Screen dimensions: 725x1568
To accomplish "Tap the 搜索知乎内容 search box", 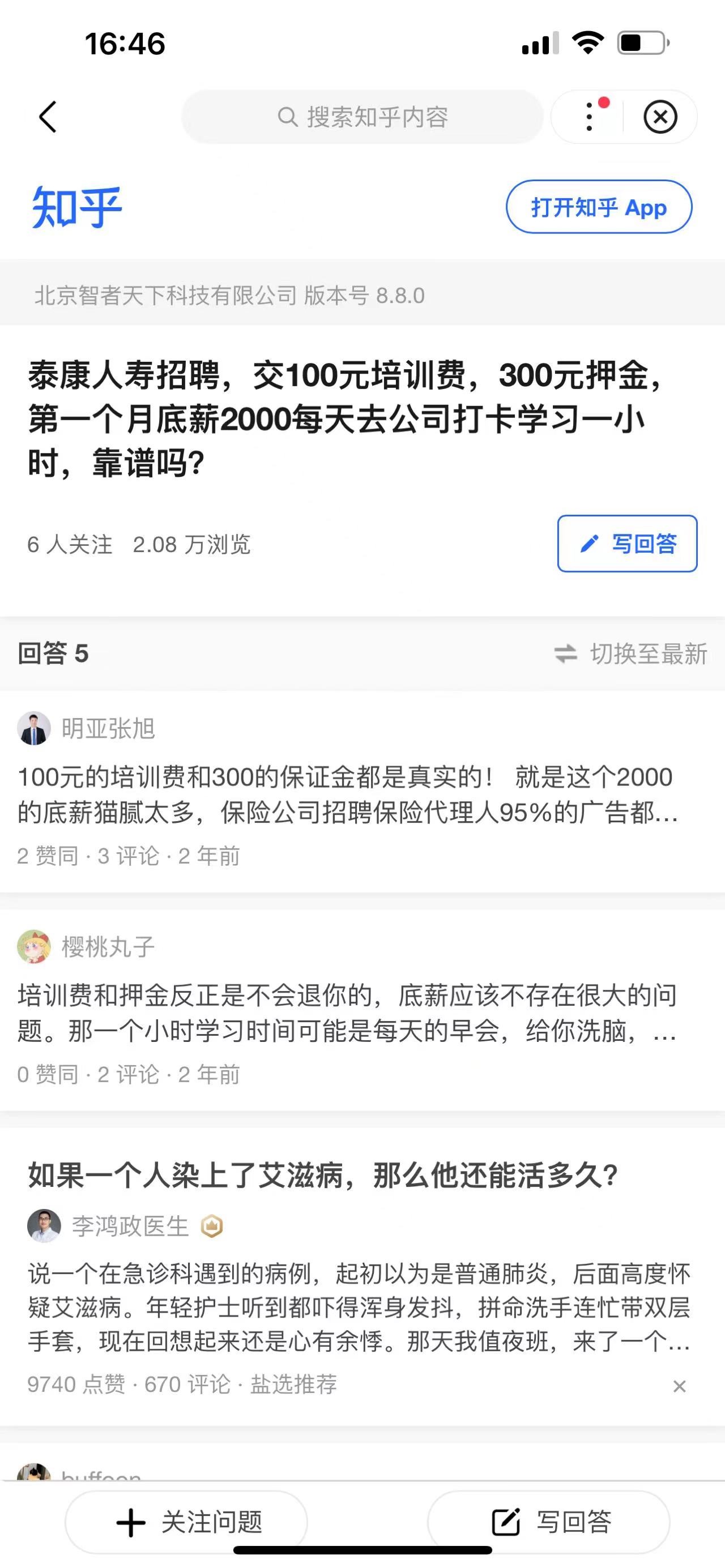I will pyautogui.click(x=362, y=116).
